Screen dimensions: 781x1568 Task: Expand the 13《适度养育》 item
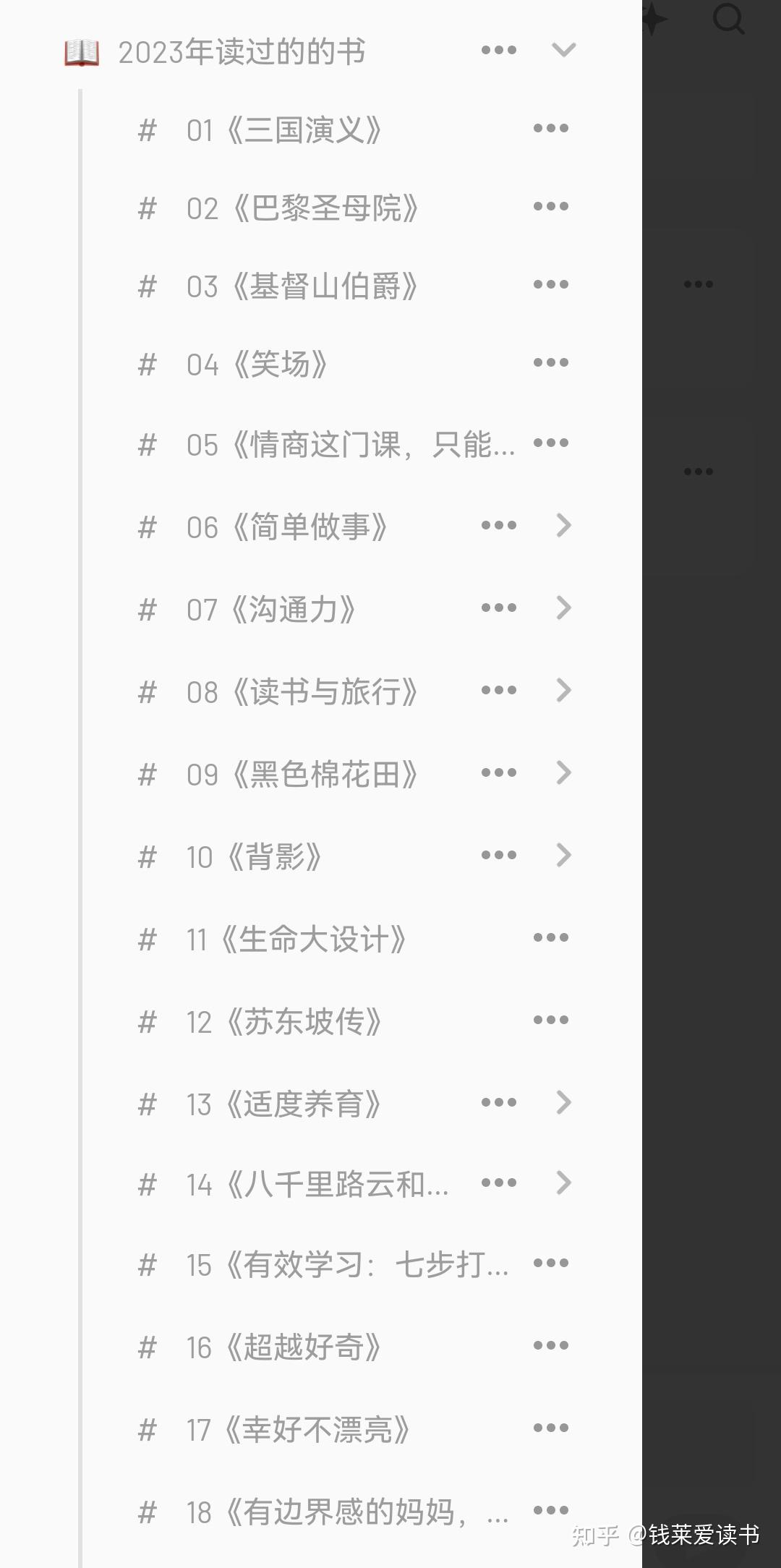(x=563, y=1103)
